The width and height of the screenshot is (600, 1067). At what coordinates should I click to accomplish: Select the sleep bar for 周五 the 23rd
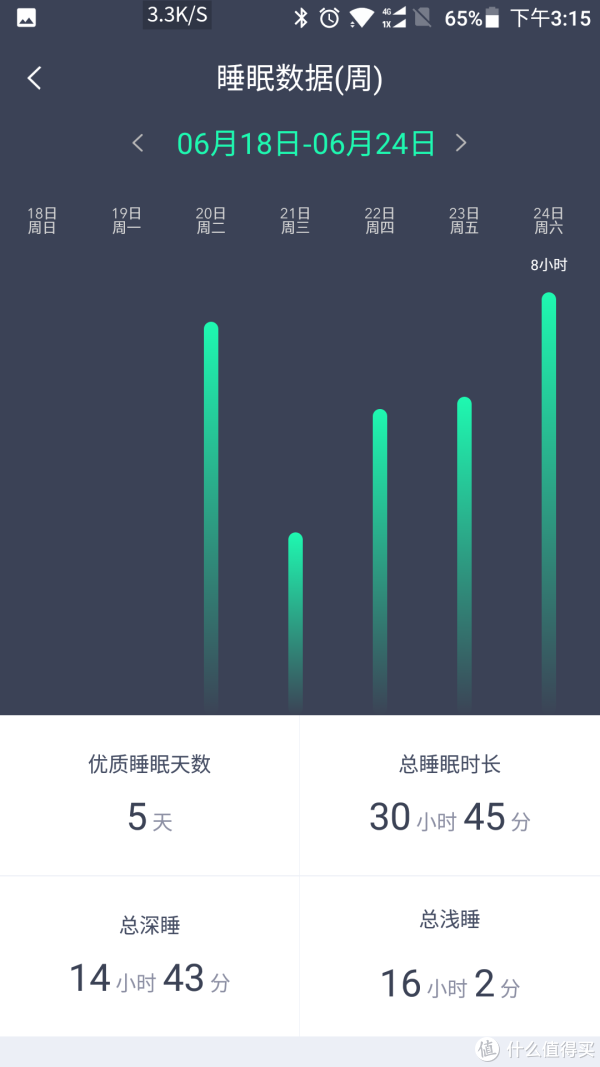click(464, 555)
